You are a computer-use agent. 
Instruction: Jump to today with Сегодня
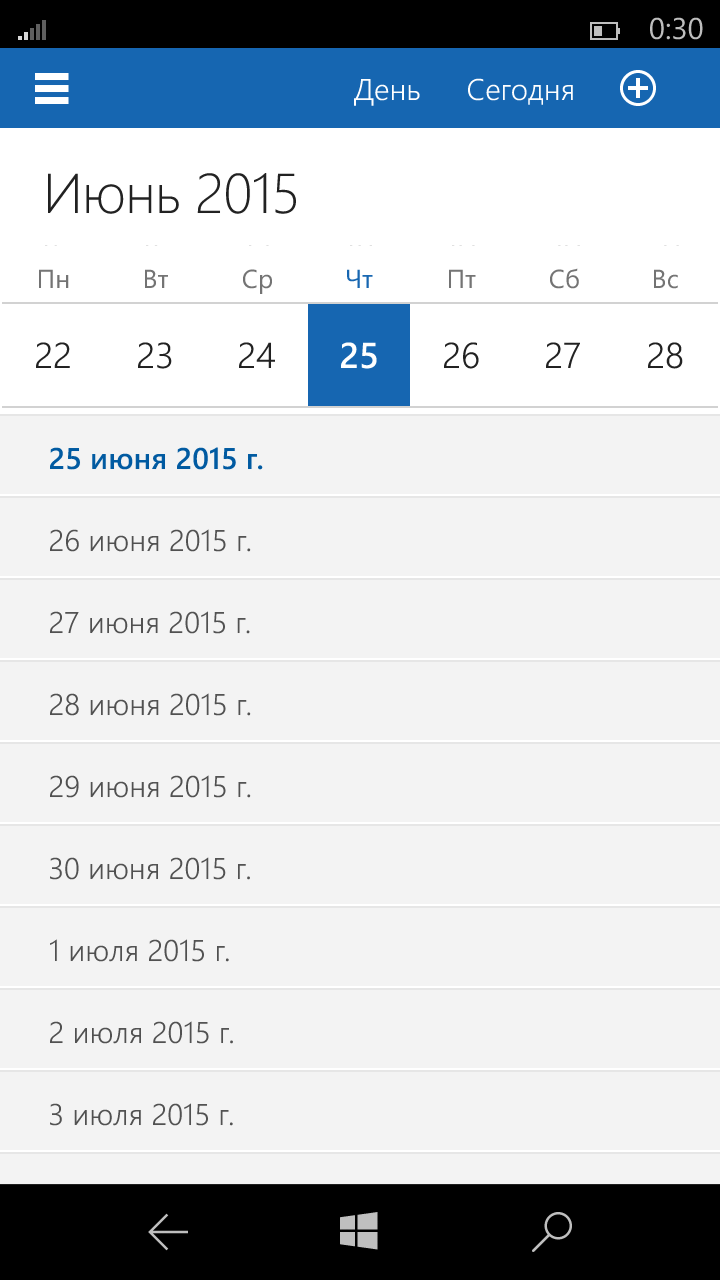coord(520,91)
